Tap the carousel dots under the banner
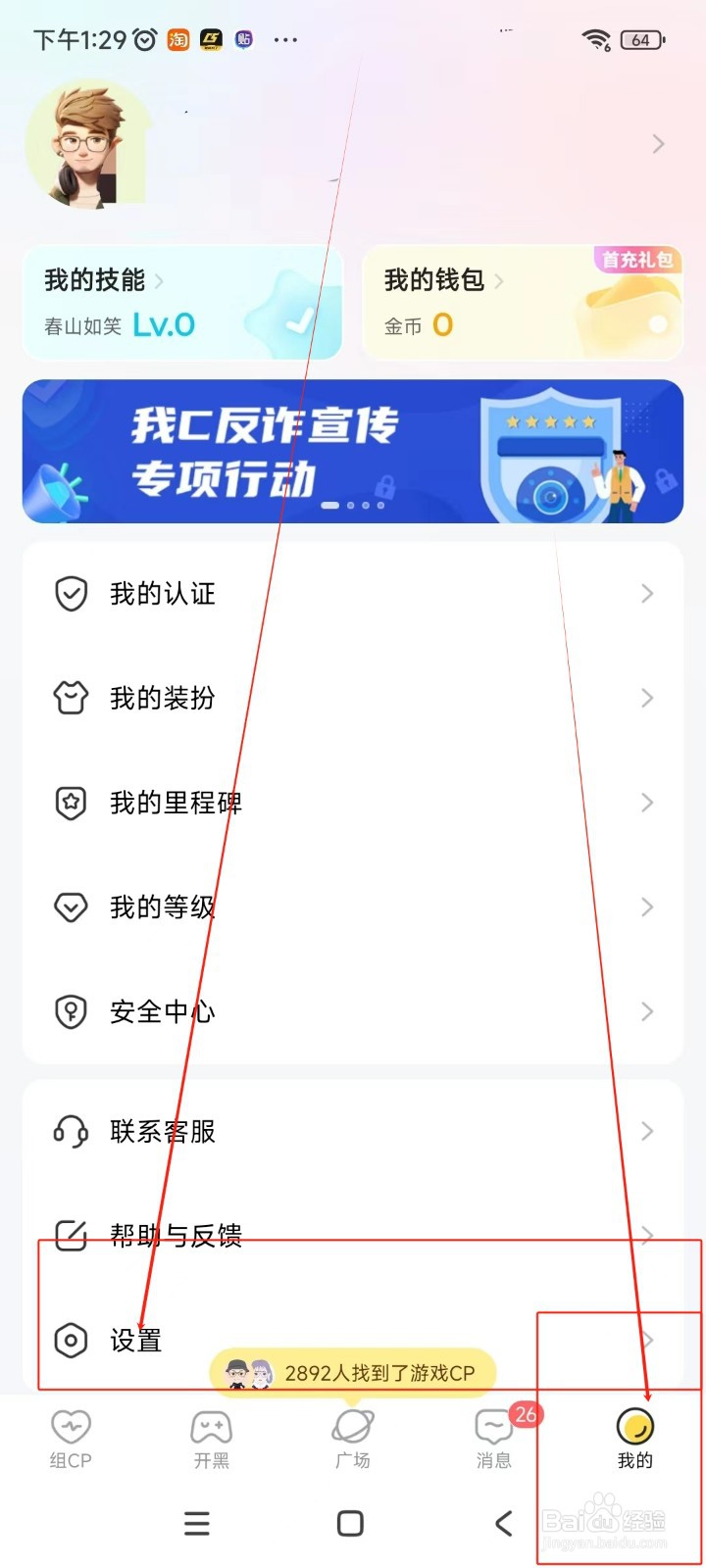The image size is (706, 1568). (353, 506)
